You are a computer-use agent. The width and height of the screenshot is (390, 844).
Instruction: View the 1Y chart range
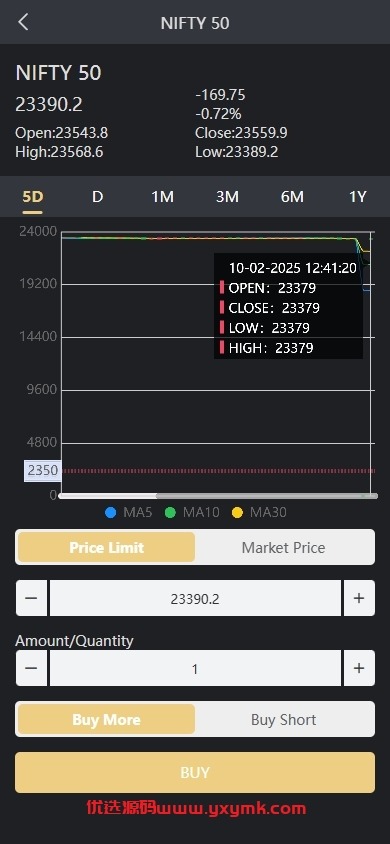tap(357, 196)
